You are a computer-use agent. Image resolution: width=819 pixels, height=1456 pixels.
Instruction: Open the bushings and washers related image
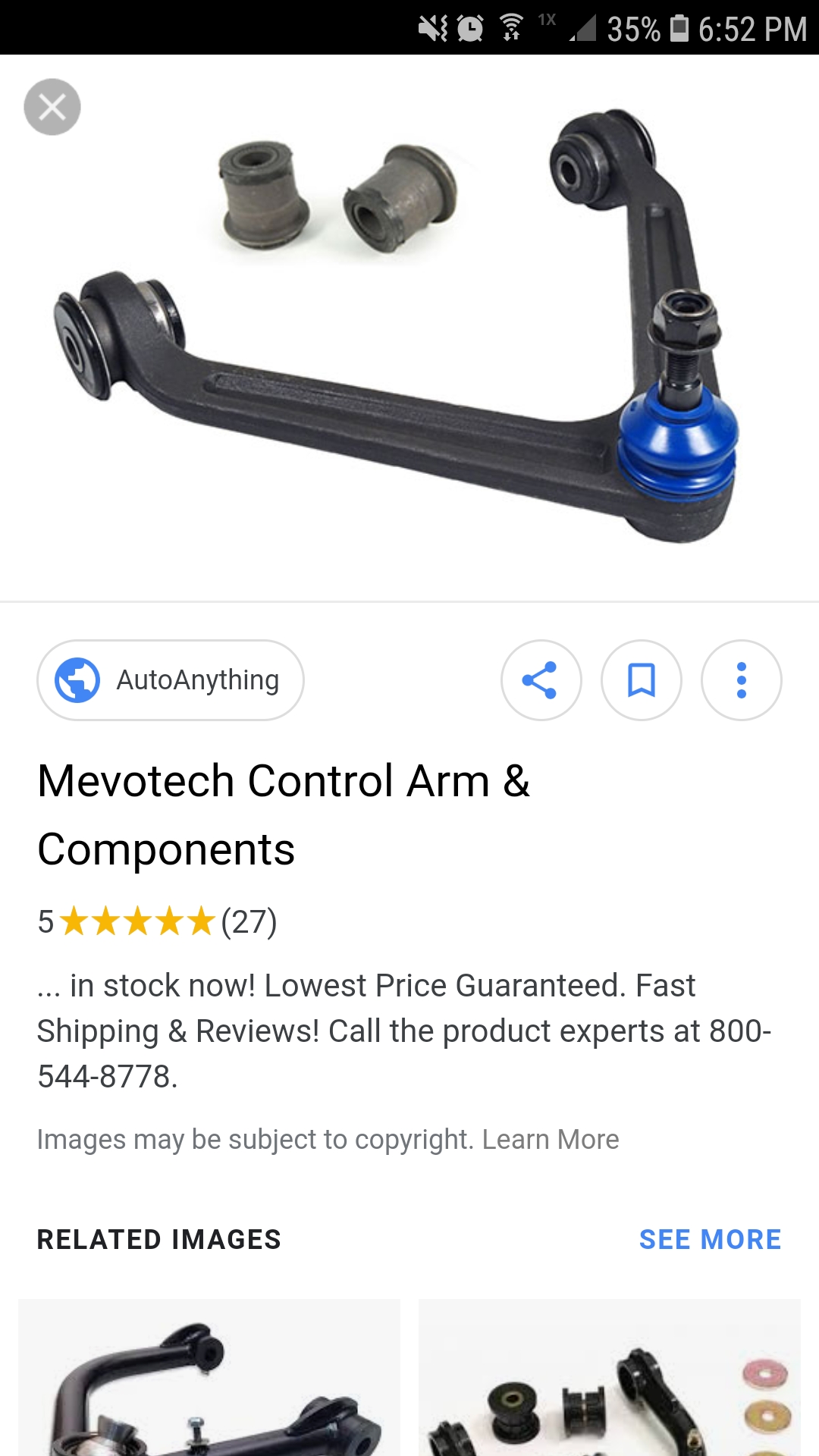tap(610, 1377)
